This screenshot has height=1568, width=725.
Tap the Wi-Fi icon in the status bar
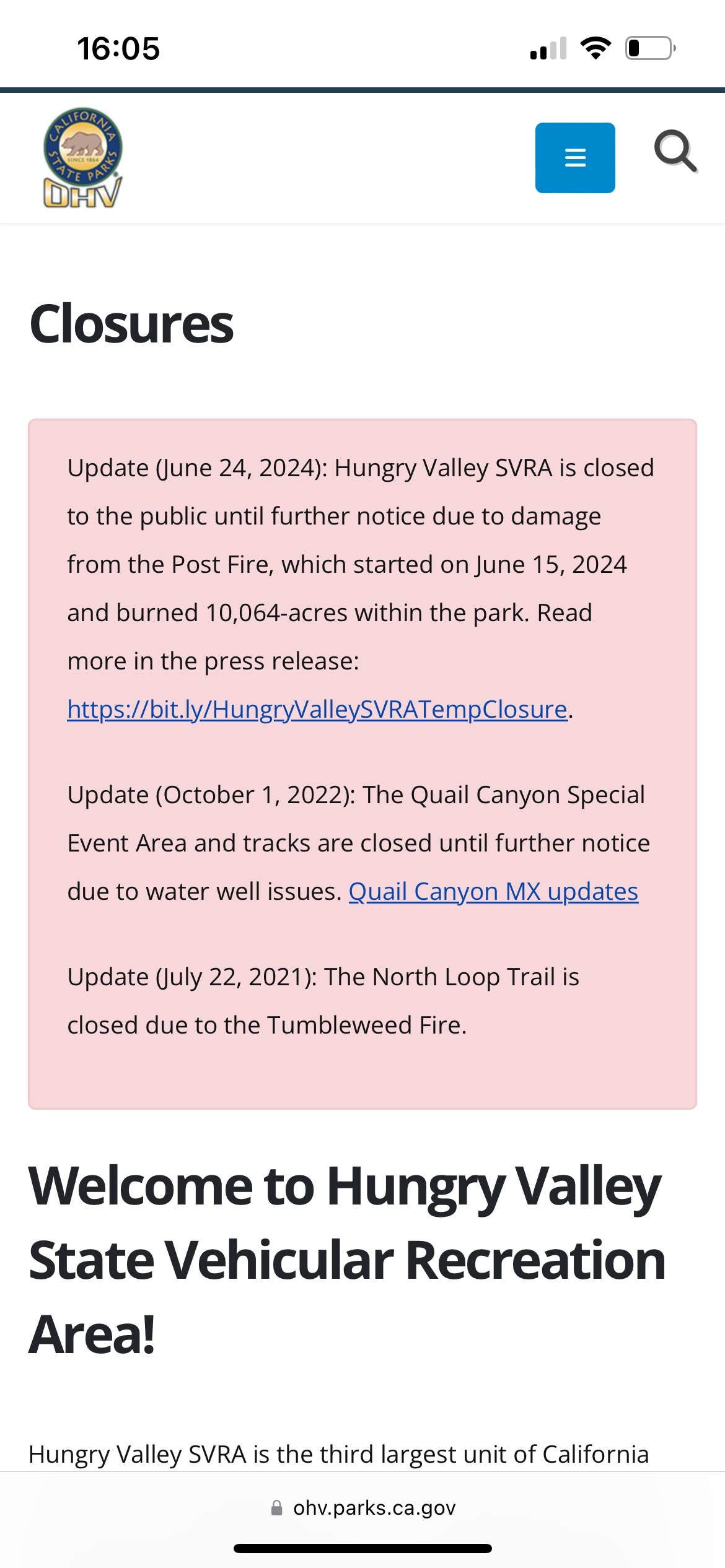[596, 46]
